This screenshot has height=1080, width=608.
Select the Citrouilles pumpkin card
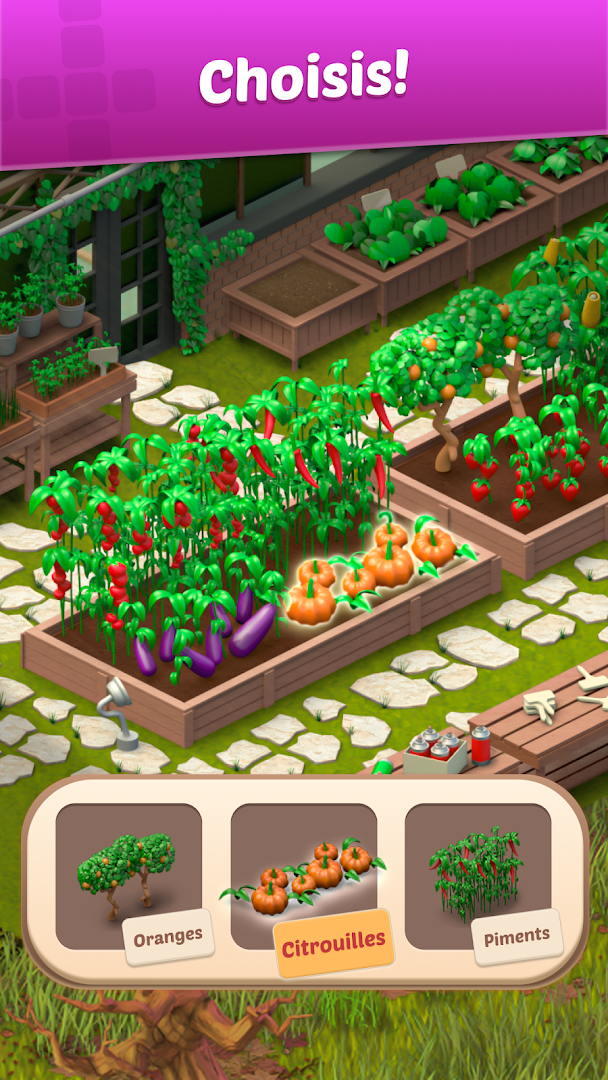[x=304, y=877]
